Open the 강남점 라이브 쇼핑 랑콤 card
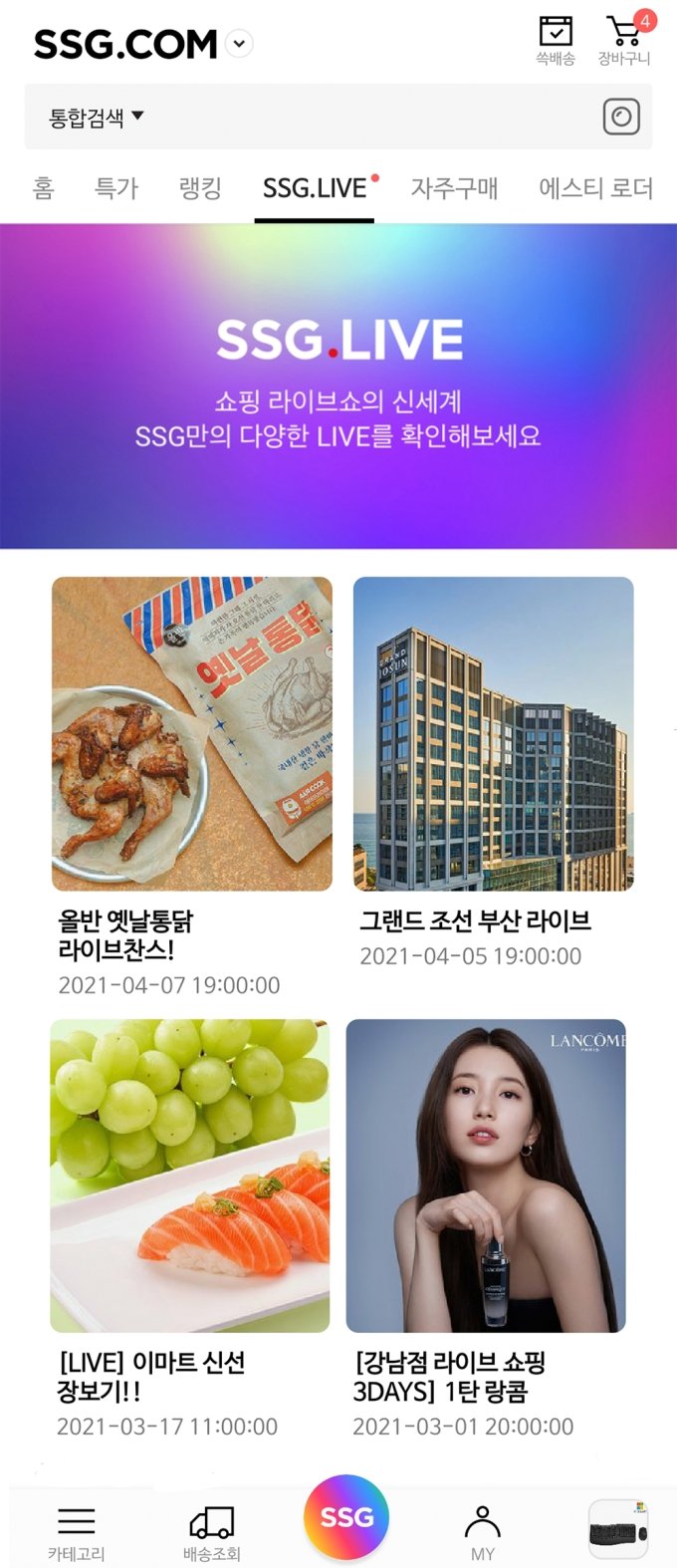The width and height of the screenshot is (677, 1568). click(486, 1176)
